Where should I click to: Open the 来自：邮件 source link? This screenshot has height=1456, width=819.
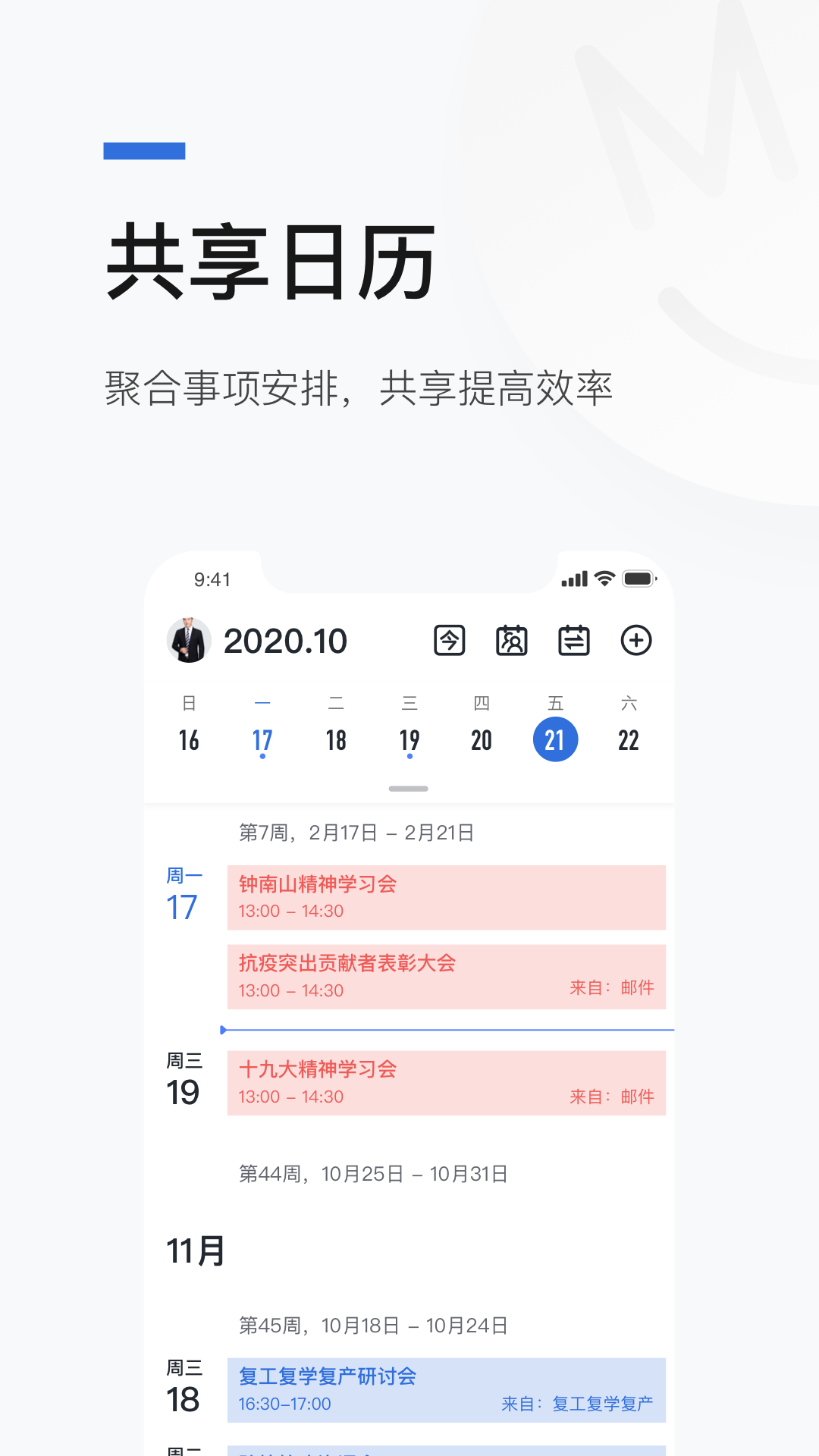(614, 988)
